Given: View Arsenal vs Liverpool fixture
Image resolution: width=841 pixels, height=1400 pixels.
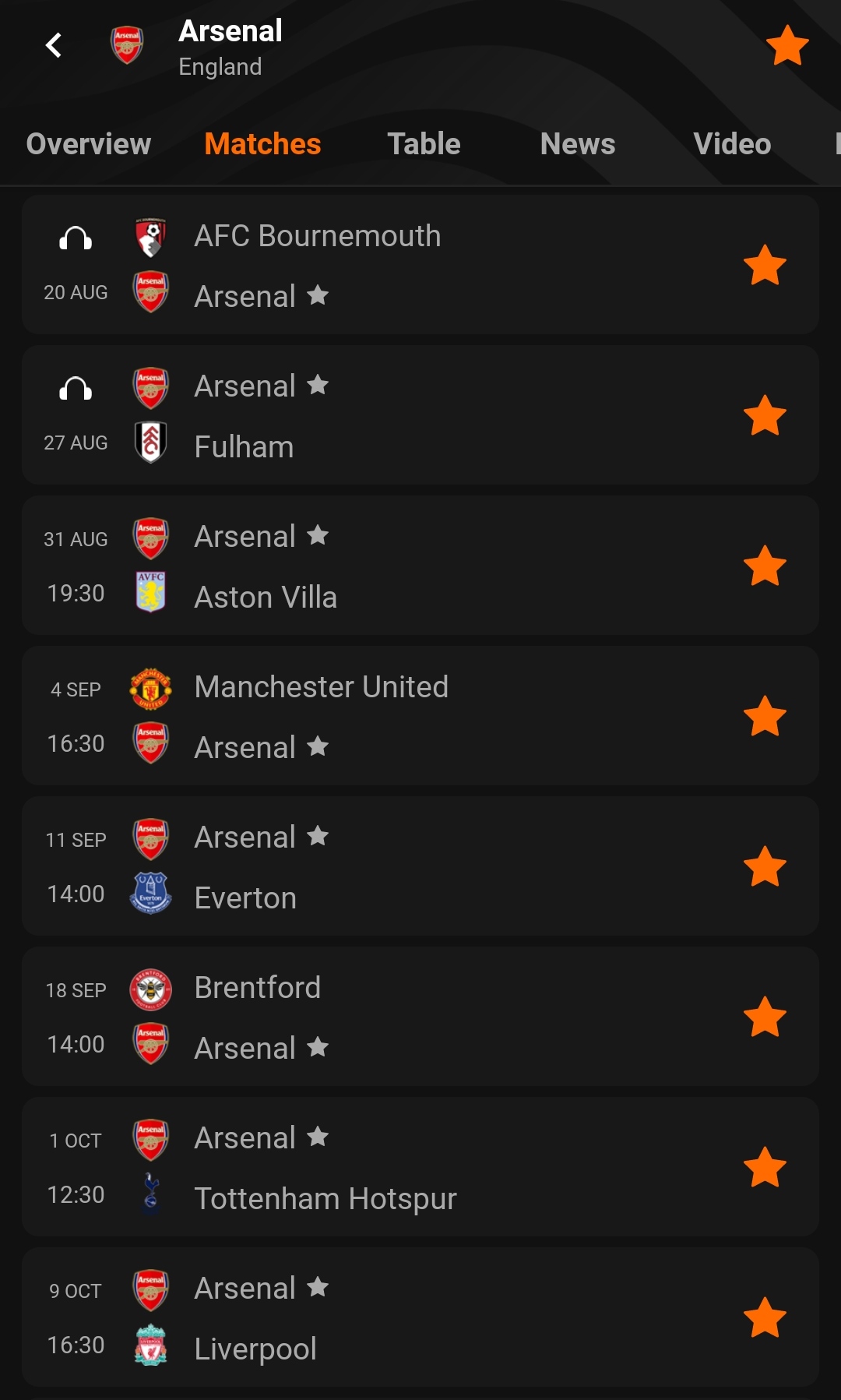Looking at the screenshot, I should pos(420,1317).
